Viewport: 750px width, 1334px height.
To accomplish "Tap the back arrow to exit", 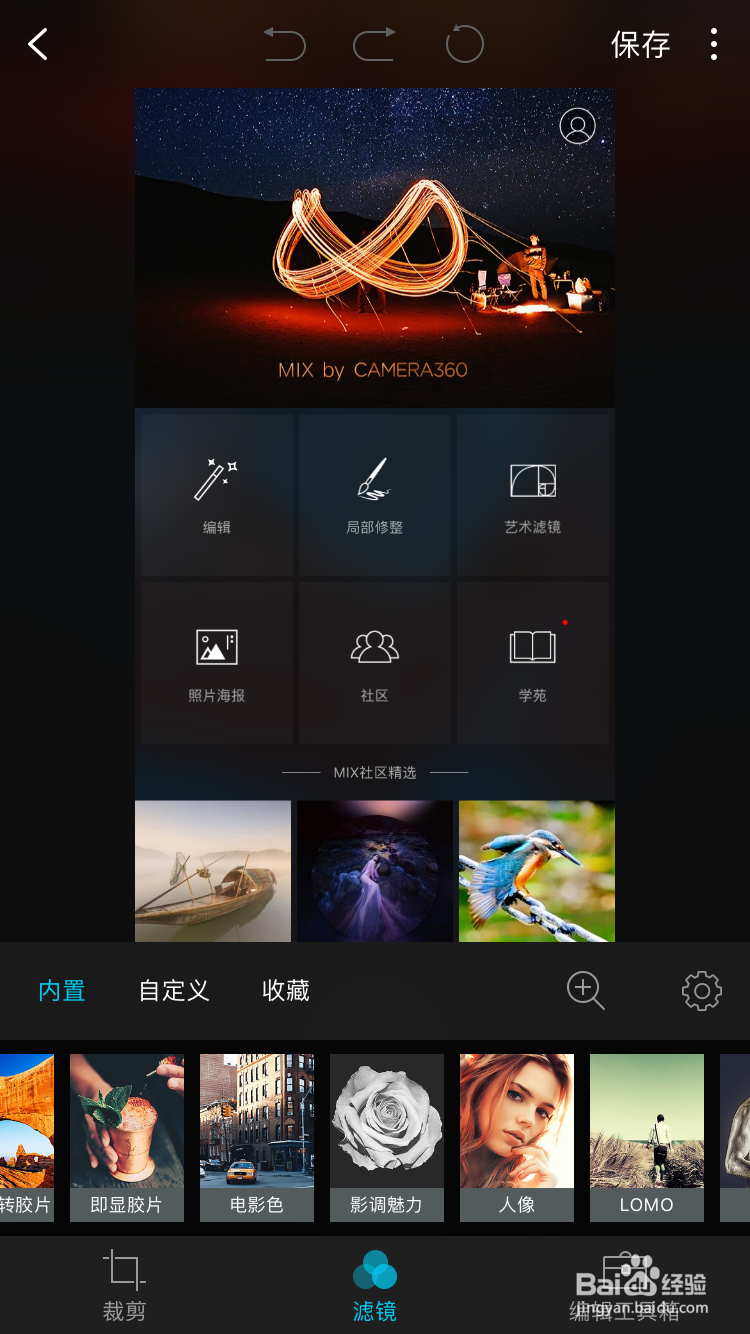I will click(37, 44).
